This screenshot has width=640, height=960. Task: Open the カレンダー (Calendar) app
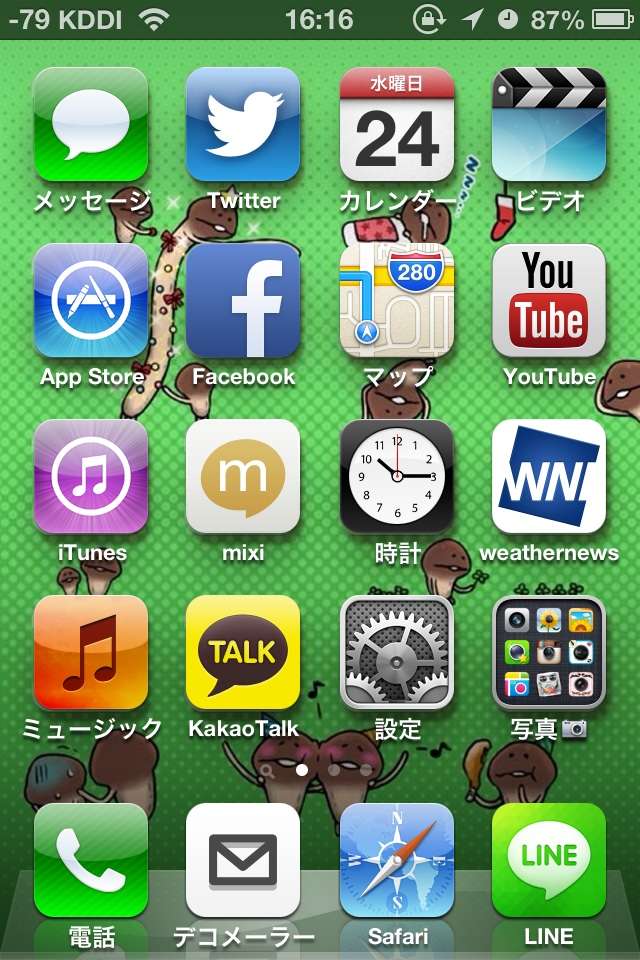tap(397, 125)
